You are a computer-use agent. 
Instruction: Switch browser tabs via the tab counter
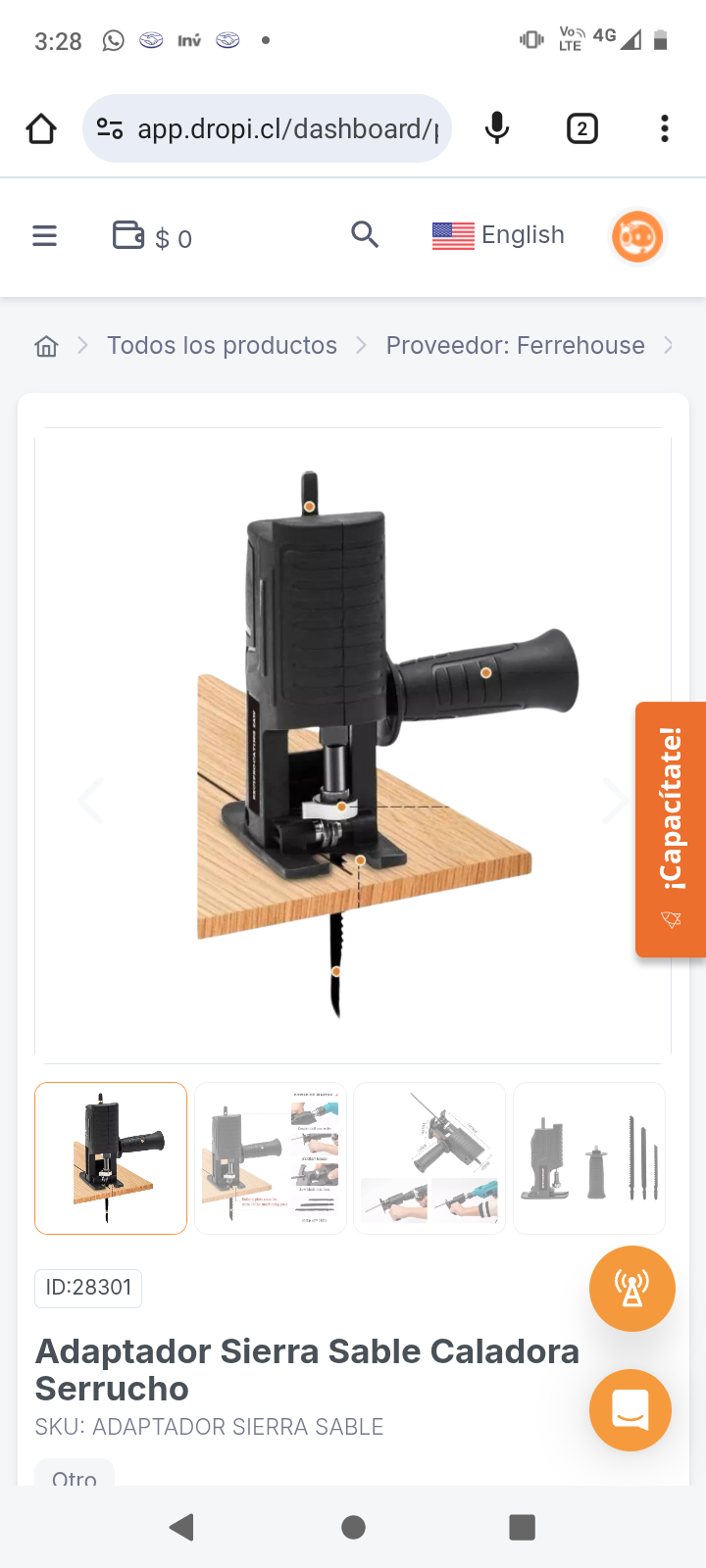(x=581, y=127)
